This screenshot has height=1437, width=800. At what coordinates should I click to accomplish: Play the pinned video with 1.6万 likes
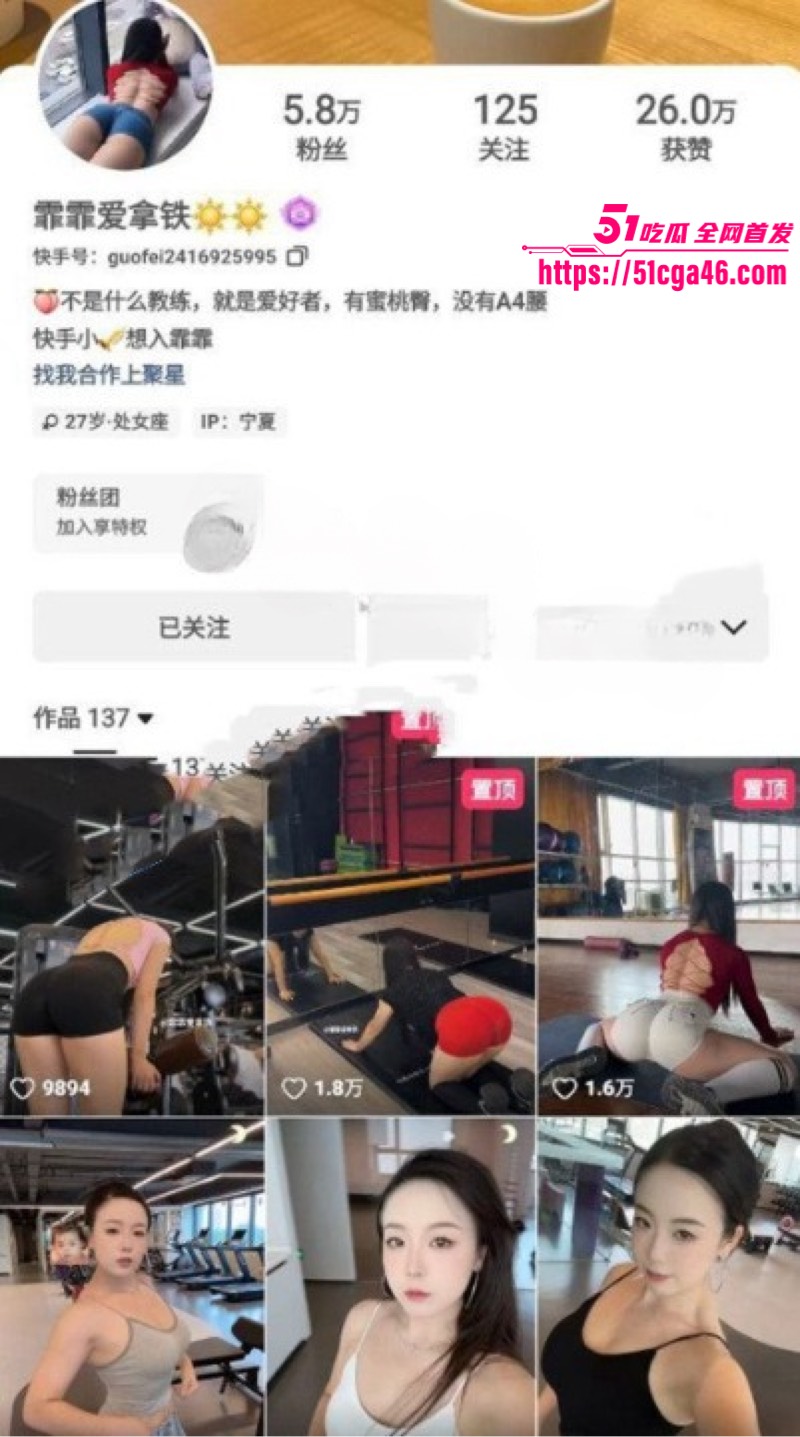(668, 935)
